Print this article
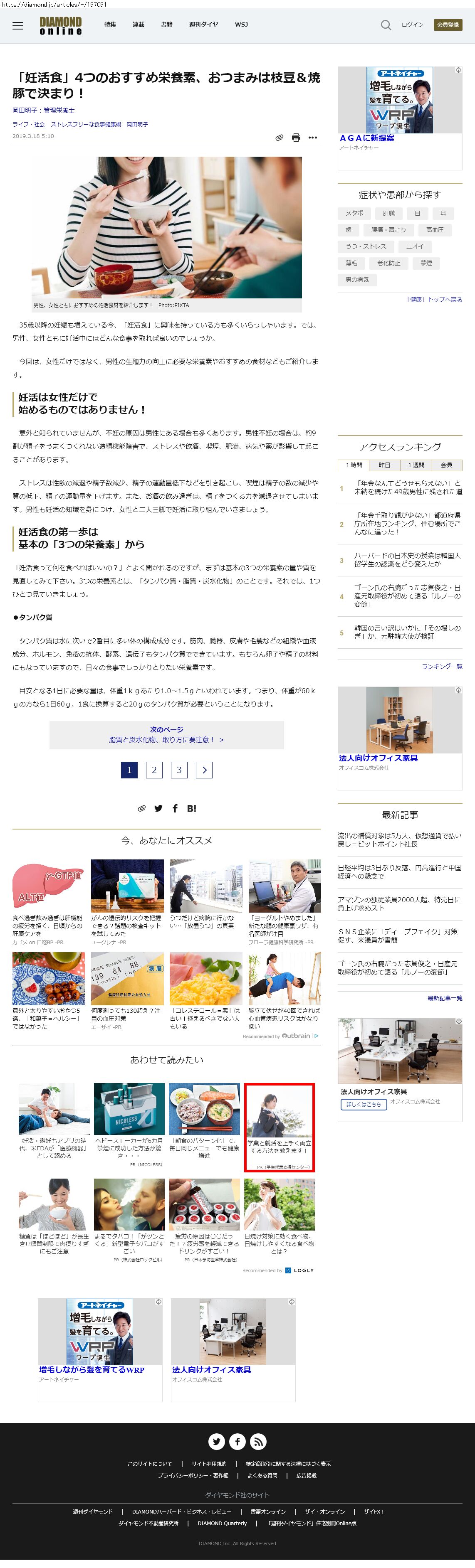 point(296,138)
